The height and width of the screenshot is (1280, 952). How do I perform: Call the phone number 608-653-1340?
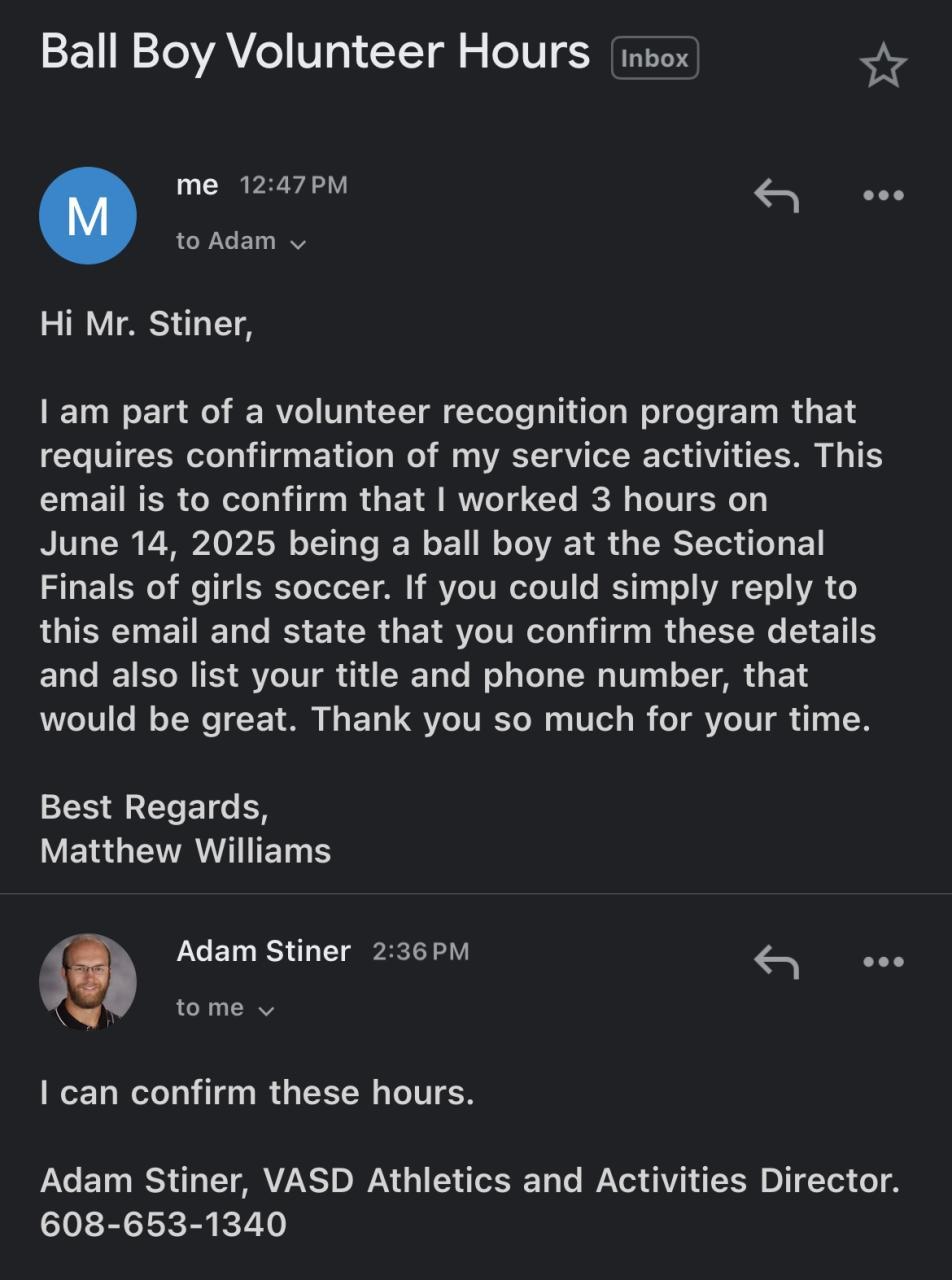[163, 1224]
